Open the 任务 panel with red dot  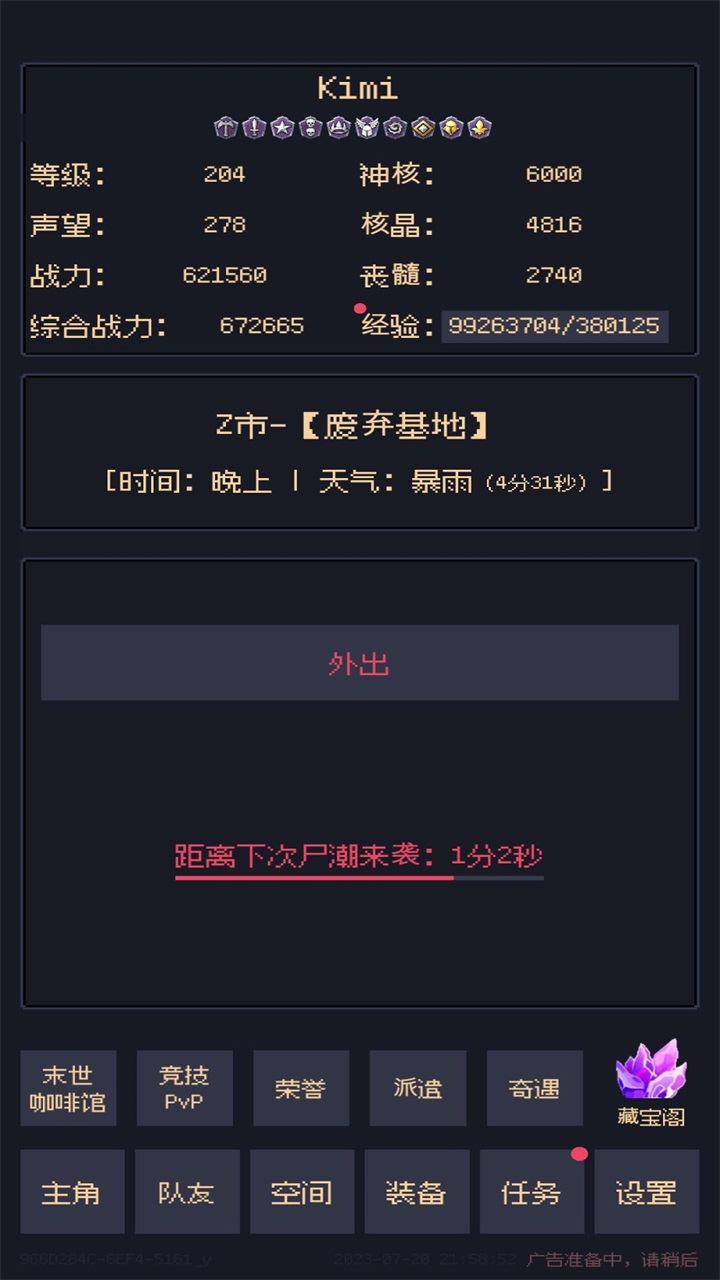(531, 1191)
